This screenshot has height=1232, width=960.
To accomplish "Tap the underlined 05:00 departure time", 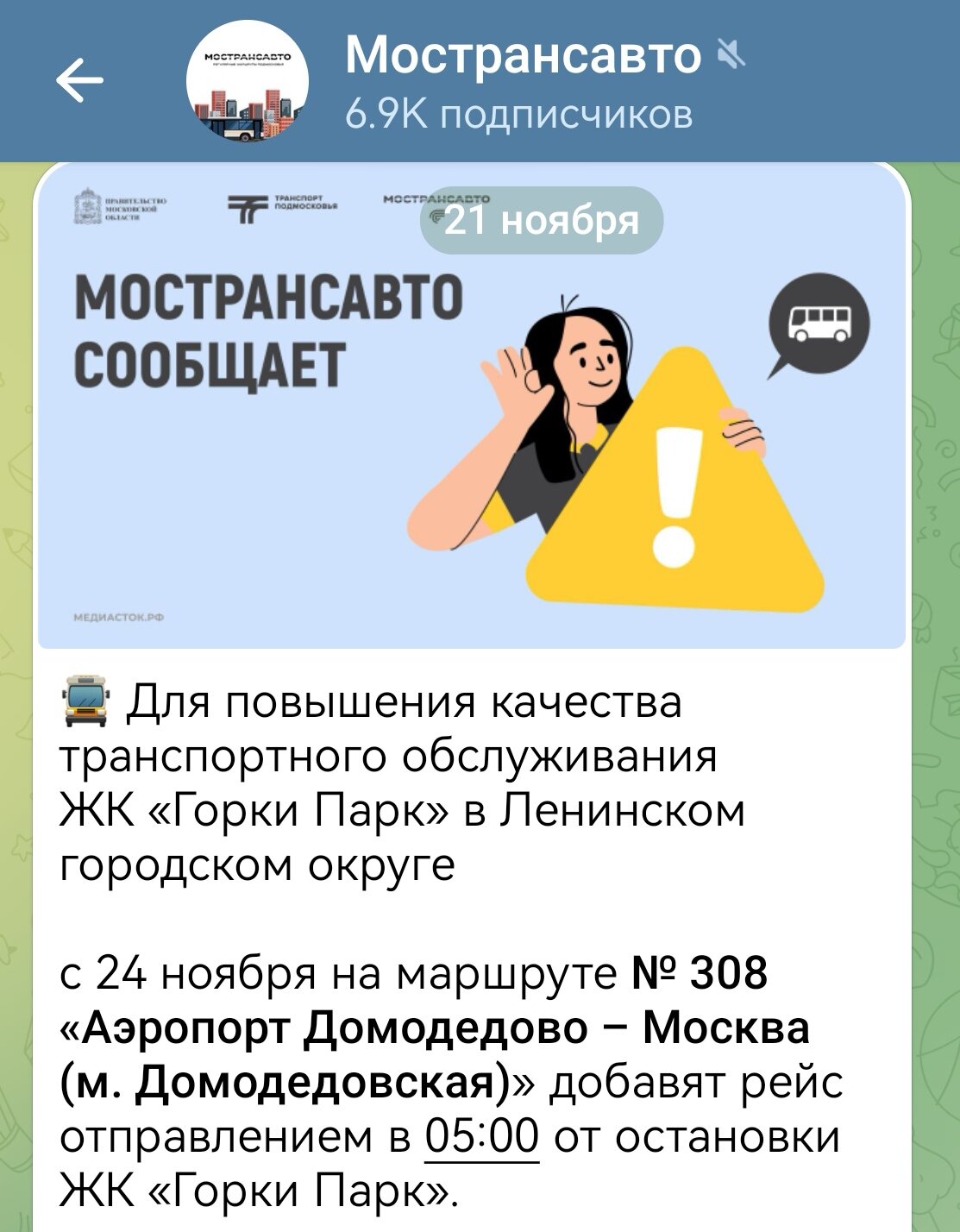I will tap(482, 1136).
